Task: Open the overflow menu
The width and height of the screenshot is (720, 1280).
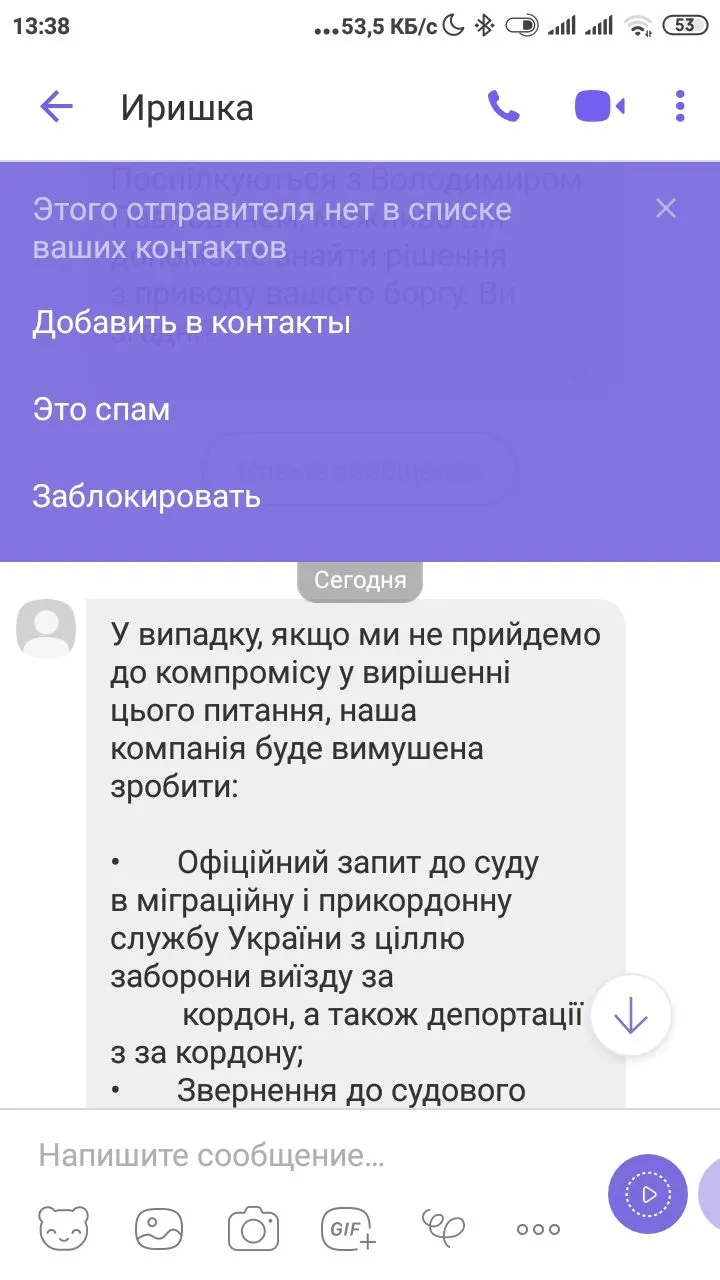Action: click(x=680, y=106)
